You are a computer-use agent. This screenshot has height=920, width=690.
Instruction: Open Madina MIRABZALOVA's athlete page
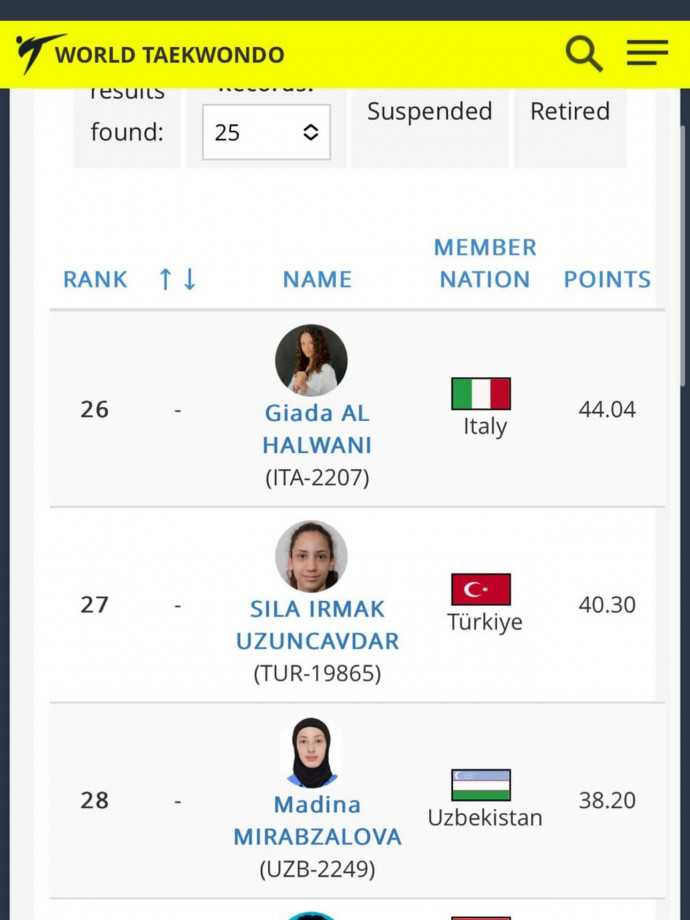[x=317, y=820]
